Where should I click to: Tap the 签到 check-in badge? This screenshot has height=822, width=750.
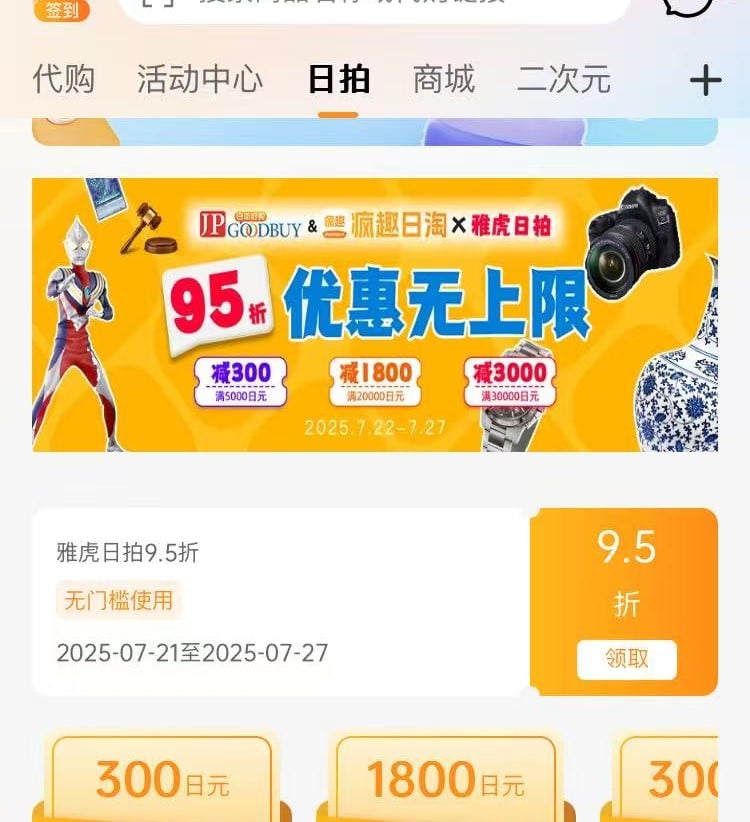(61, 9)
